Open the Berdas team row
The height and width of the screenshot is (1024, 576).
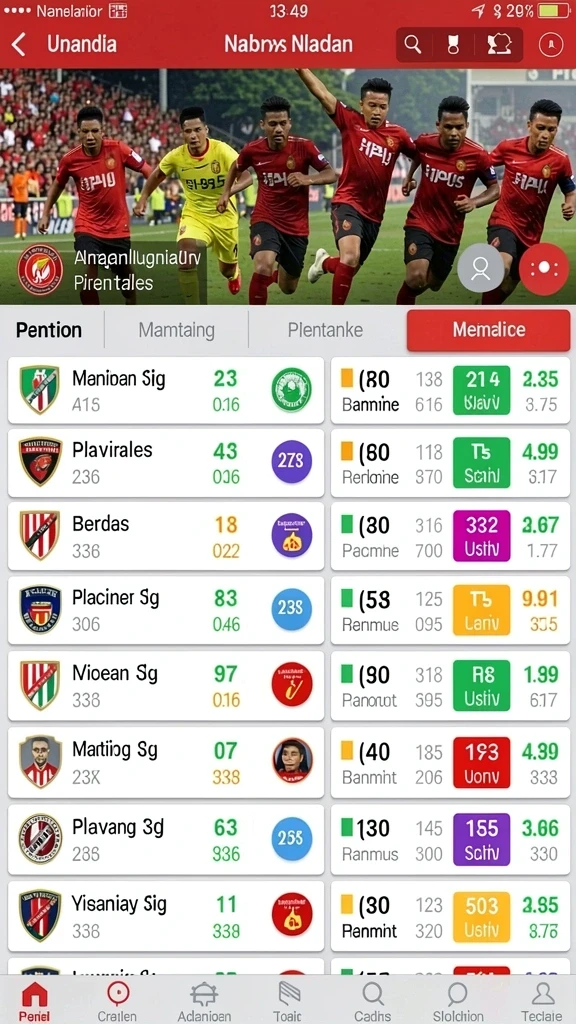coord(166,536)
